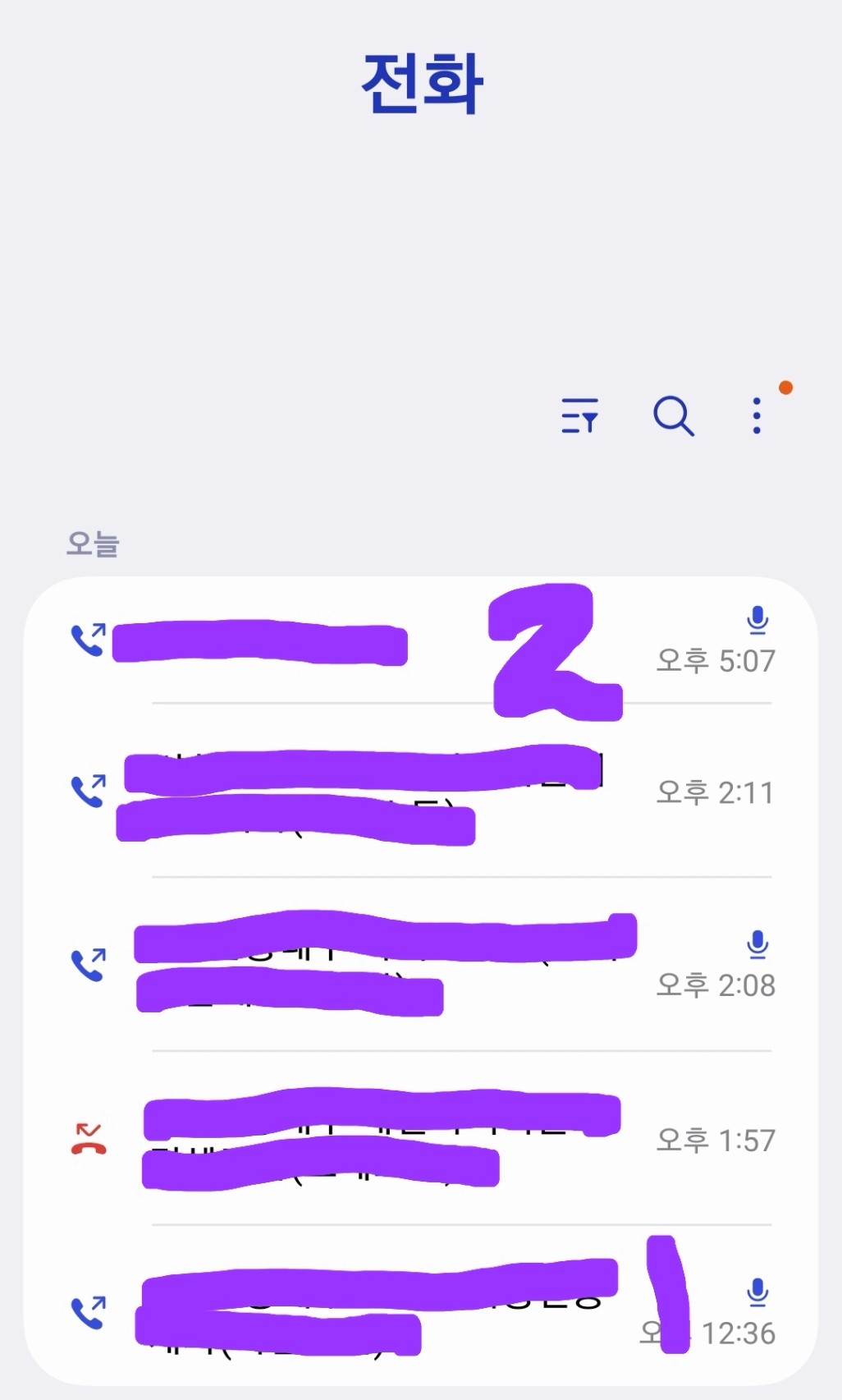Open the three-dot more options menu

757,415
